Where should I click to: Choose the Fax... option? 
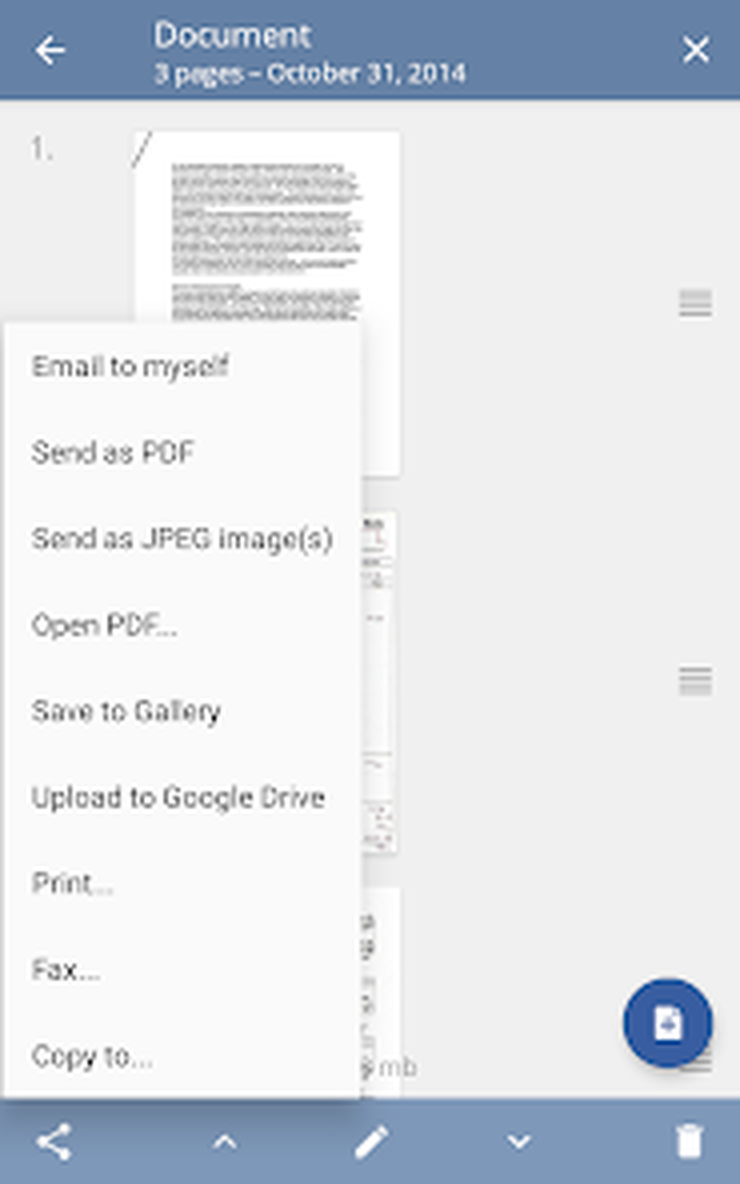point(181,970)
